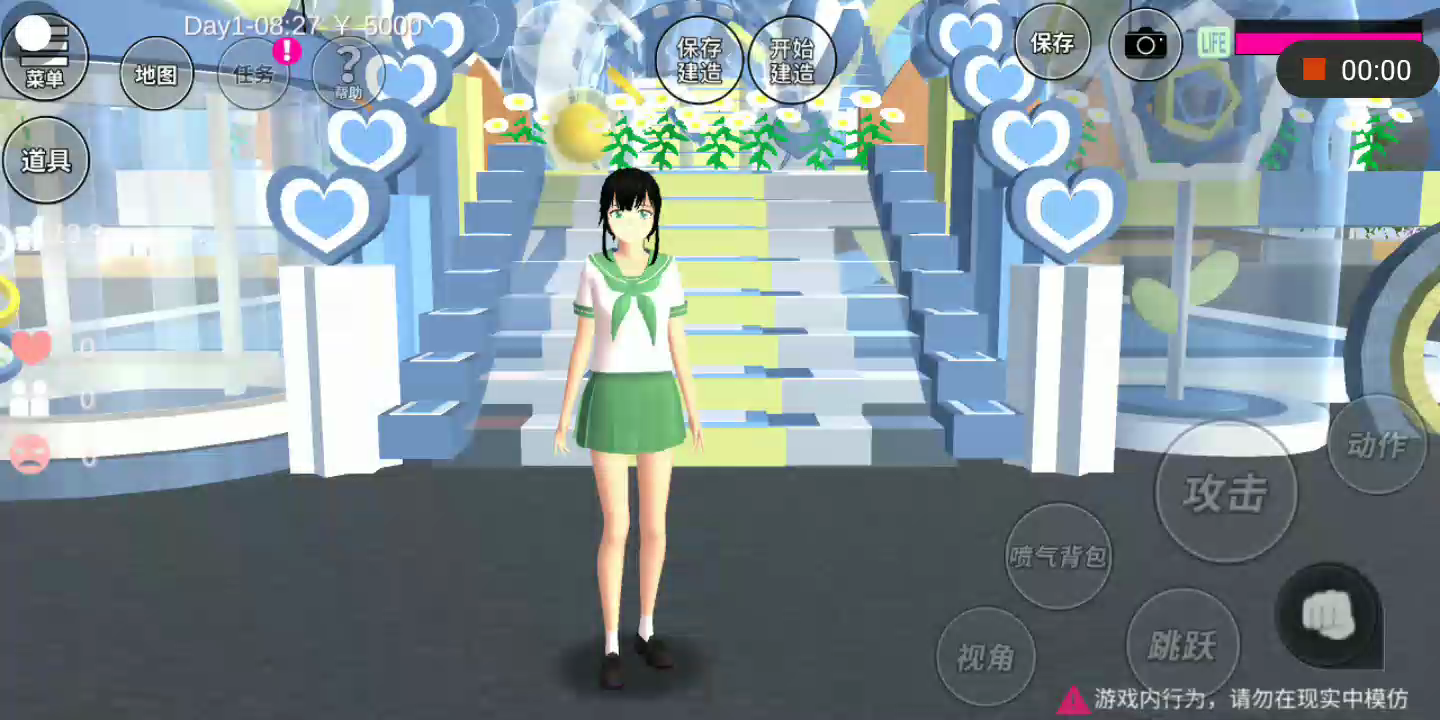Tap 保存建造 to save the build
1440x720 pixels.
click(x=699, y=60)
